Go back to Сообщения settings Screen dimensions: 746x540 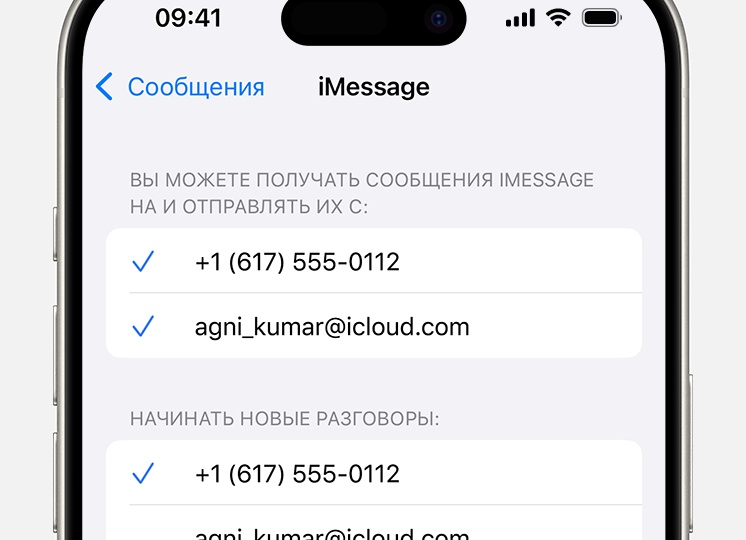click(180, 87)
